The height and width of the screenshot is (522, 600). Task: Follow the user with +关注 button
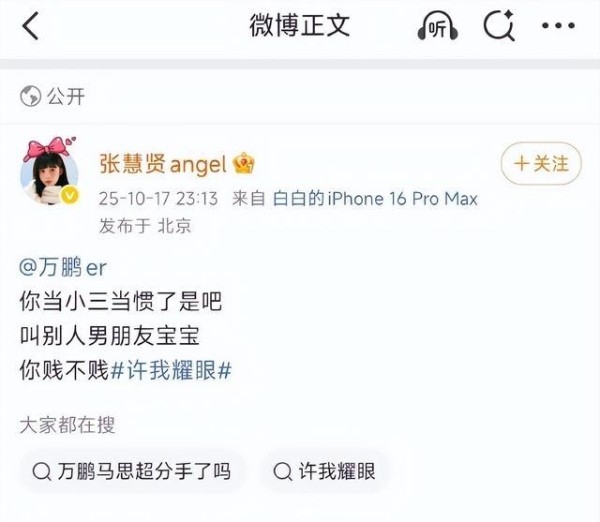coord(540,163)
